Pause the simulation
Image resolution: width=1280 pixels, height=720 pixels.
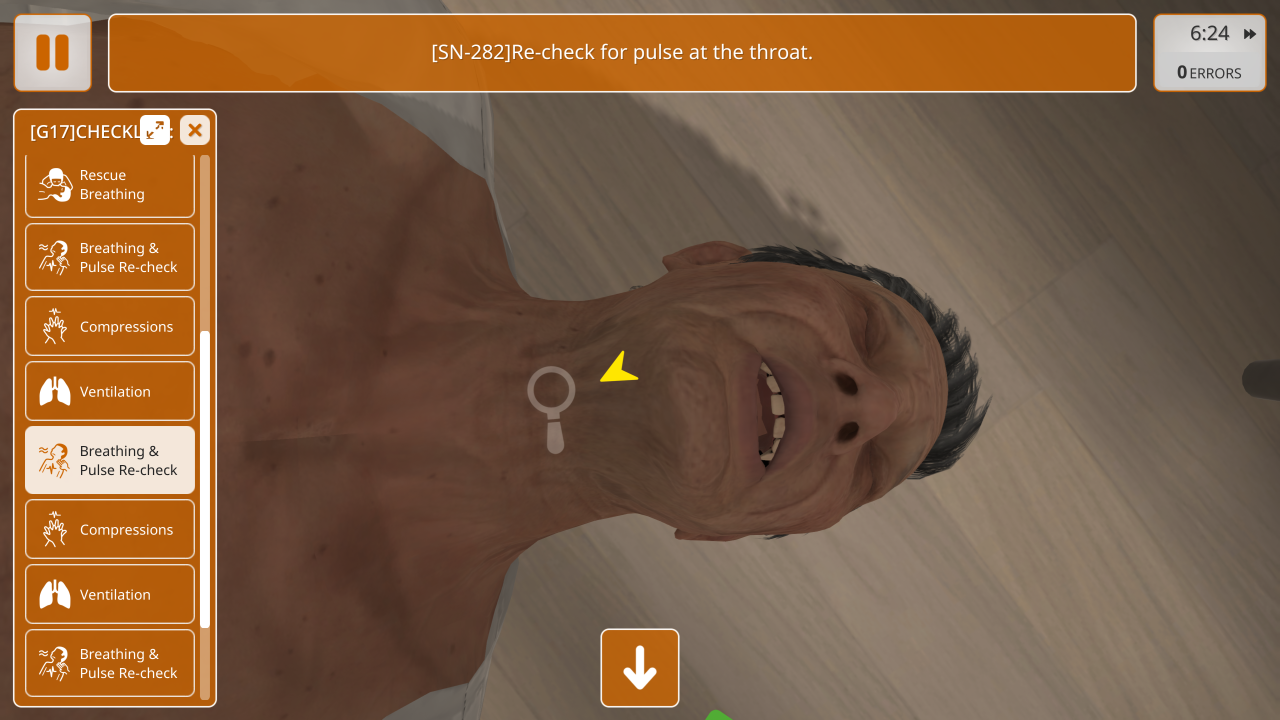coord(52,53)
